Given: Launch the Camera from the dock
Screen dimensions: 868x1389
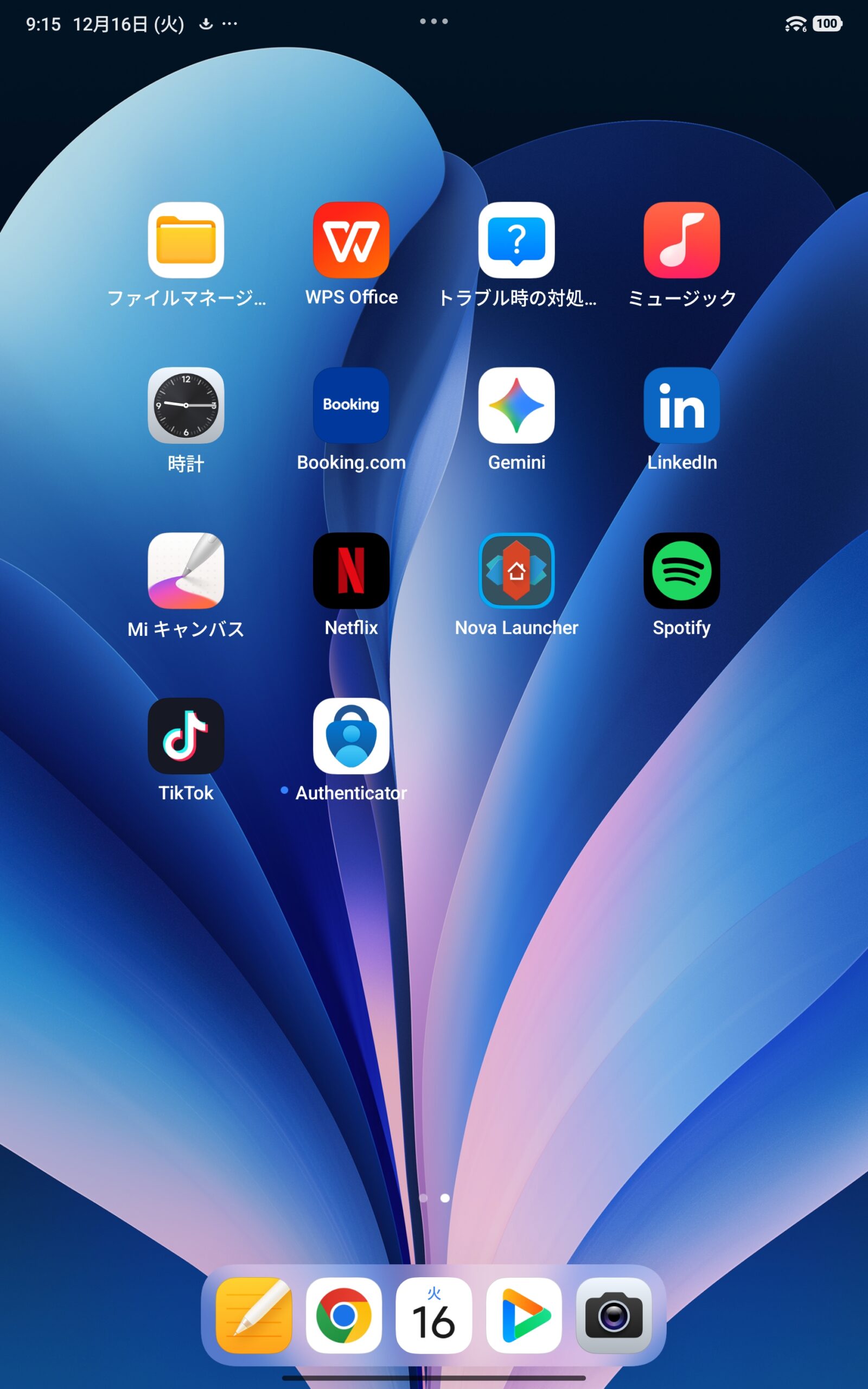Looking at the screenshot, I should click(613, 1315).
